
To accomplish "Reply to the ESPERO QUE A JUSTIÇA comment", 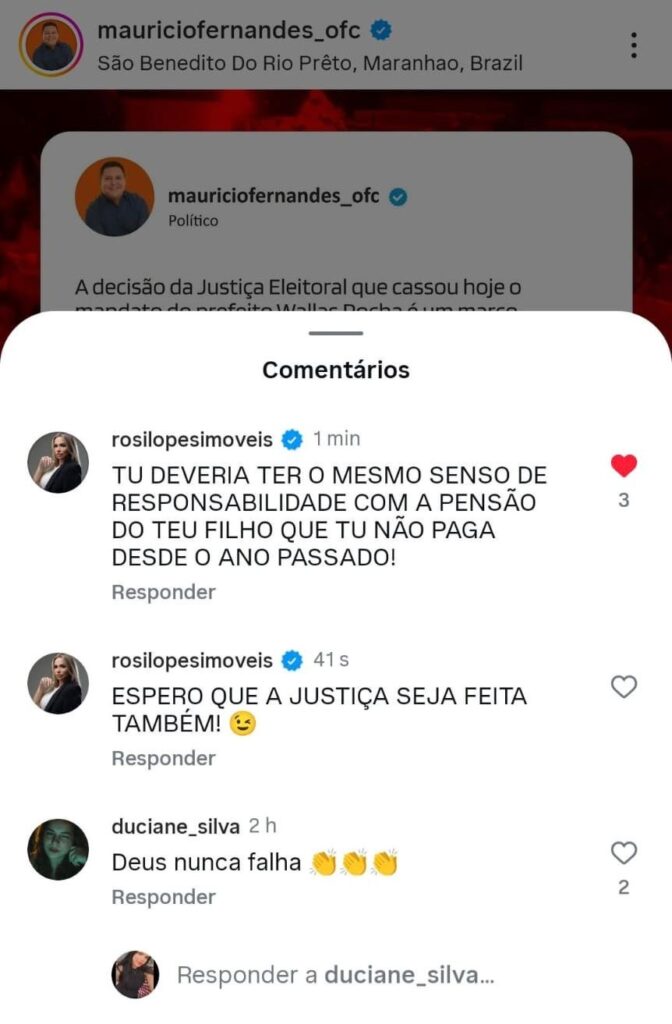I will point(163,758).
